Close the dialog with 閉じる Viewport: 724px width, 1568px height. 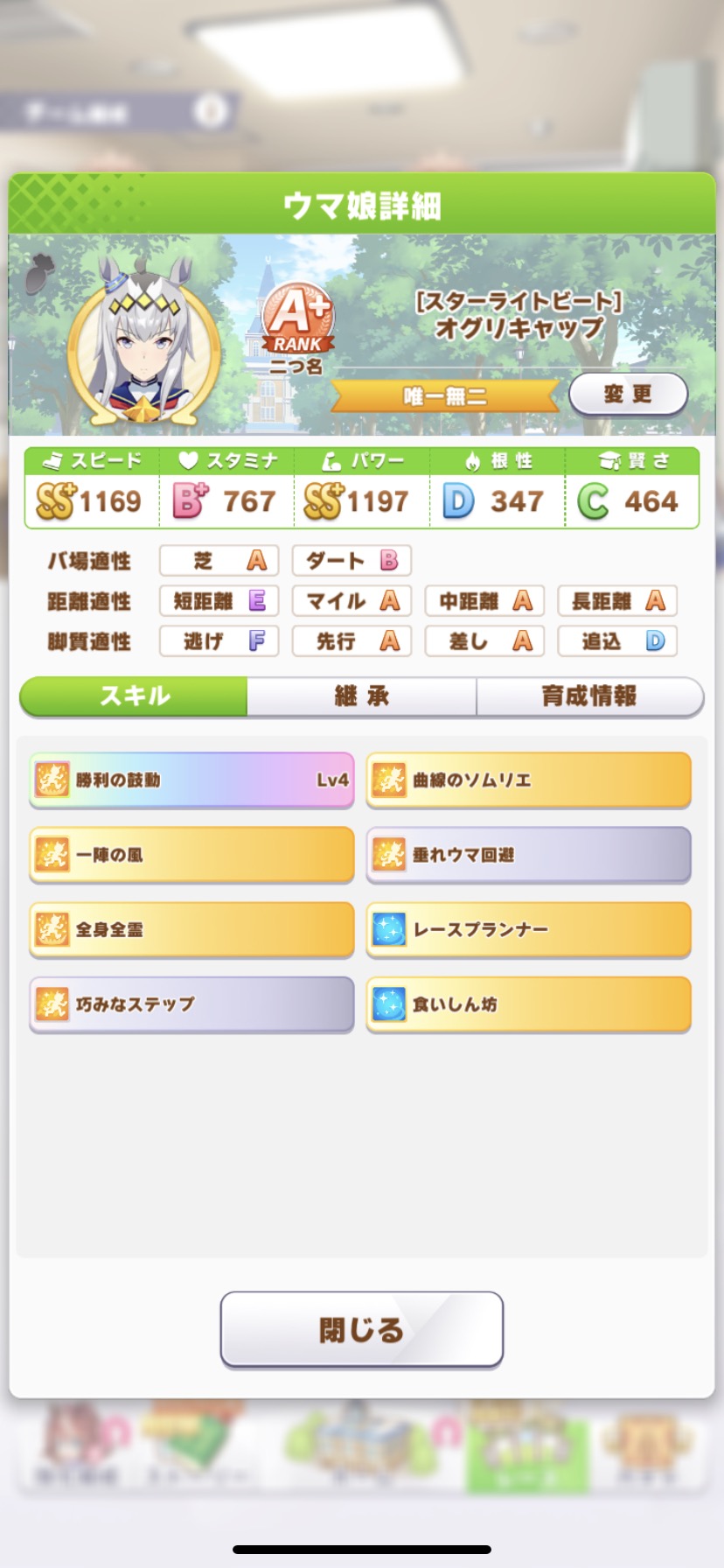pyautogui.click(x=361, y=1329)
